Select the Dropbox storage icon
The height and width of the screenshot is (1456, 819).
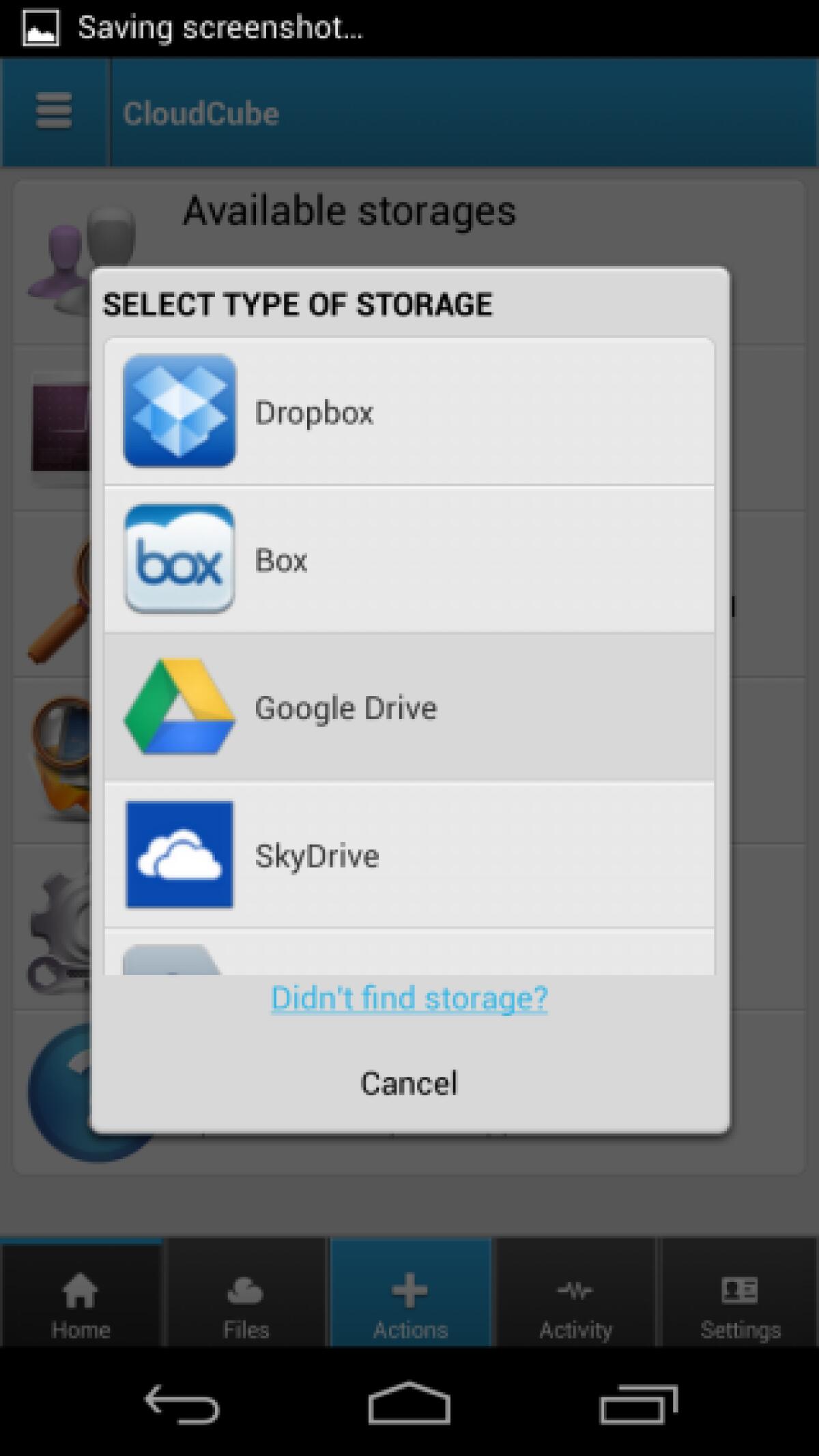(178, 411)
